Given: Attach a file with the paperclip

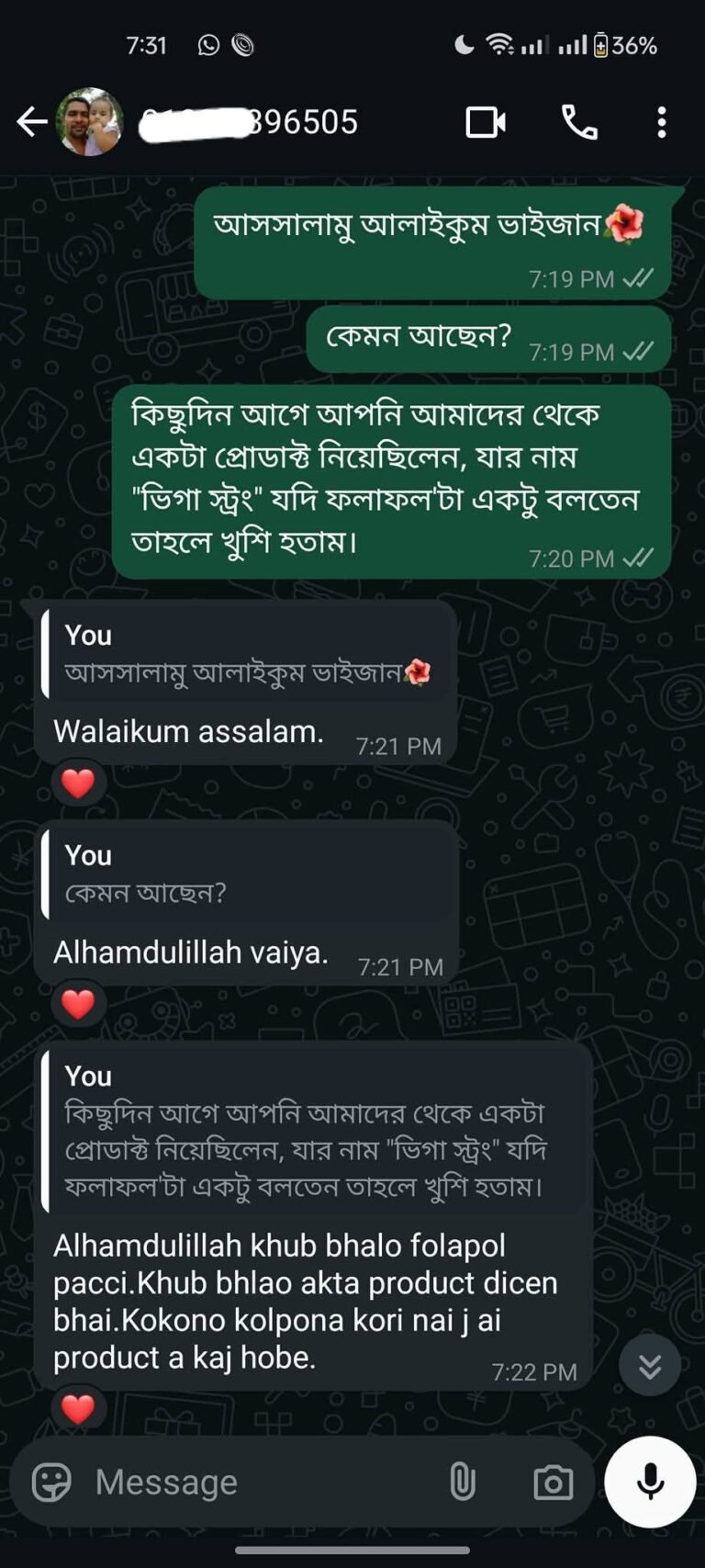Looking at the screenshot, I should pos(462,1482).
